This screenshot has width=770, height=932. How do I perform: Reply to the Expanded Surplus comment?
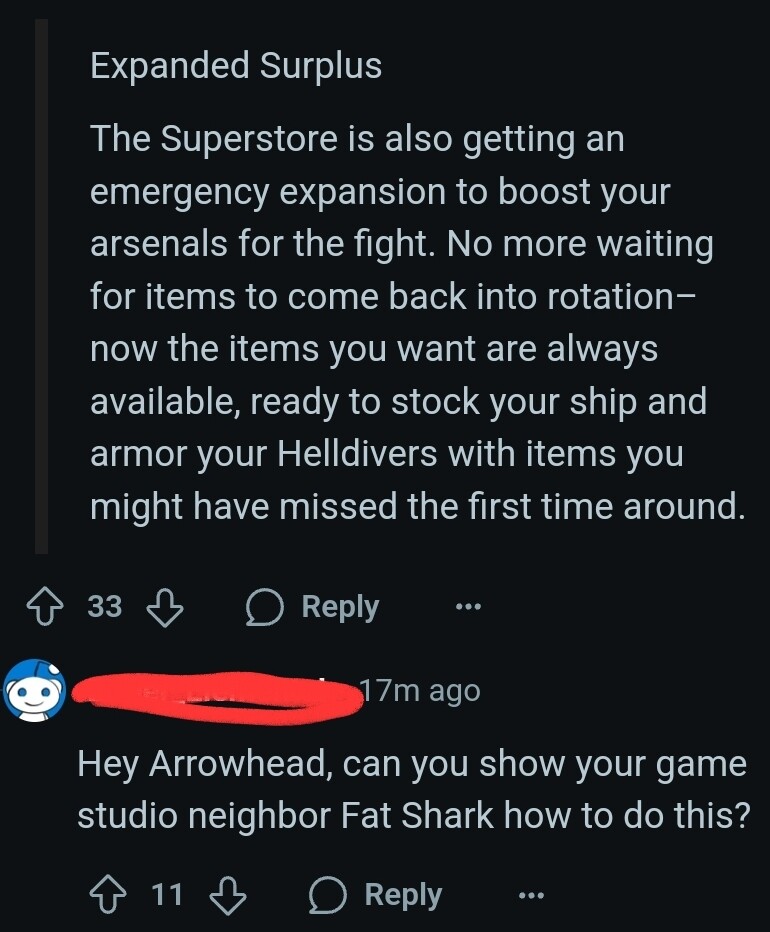pyautogui.click(x=313, y=607)
